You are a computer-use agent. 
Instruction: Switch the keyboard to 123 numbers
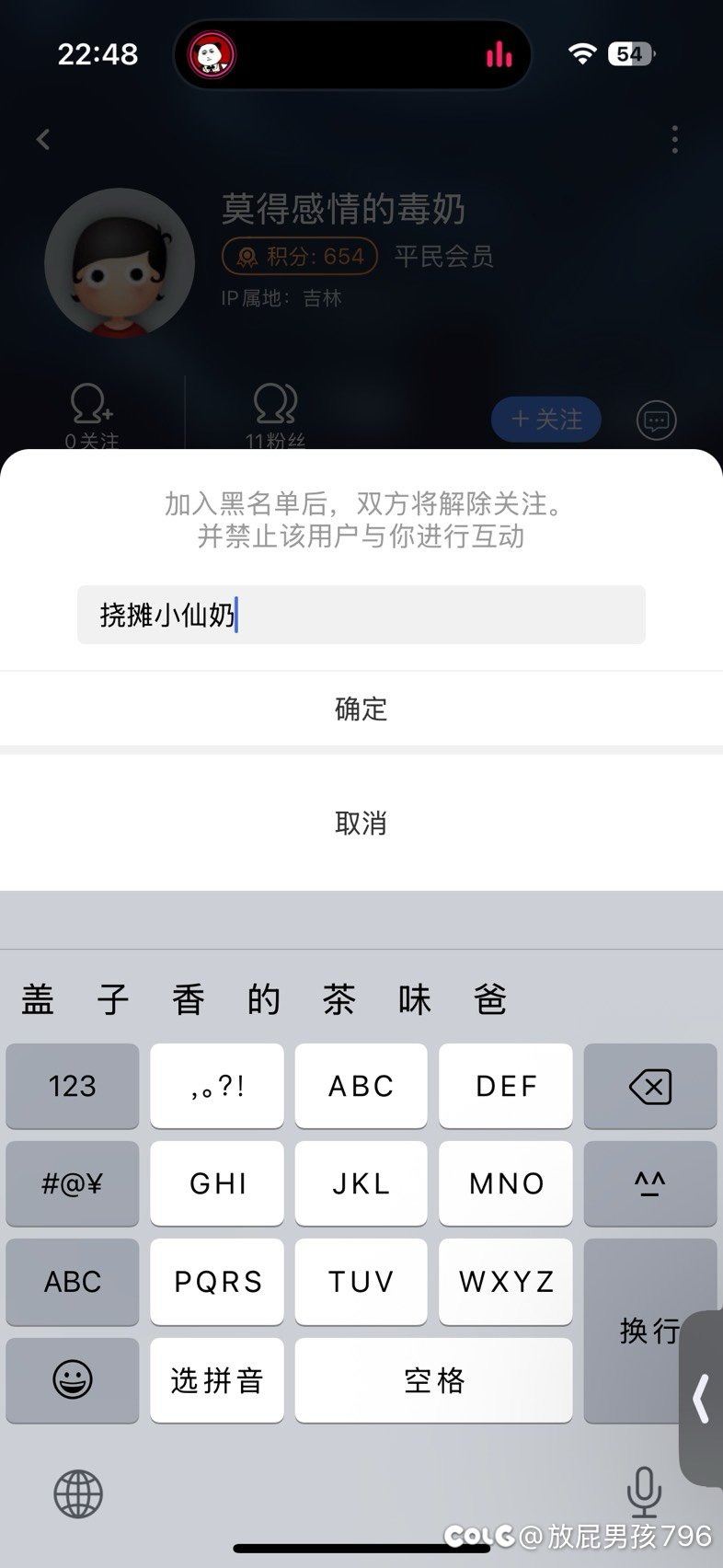(x=73, y=1087)
